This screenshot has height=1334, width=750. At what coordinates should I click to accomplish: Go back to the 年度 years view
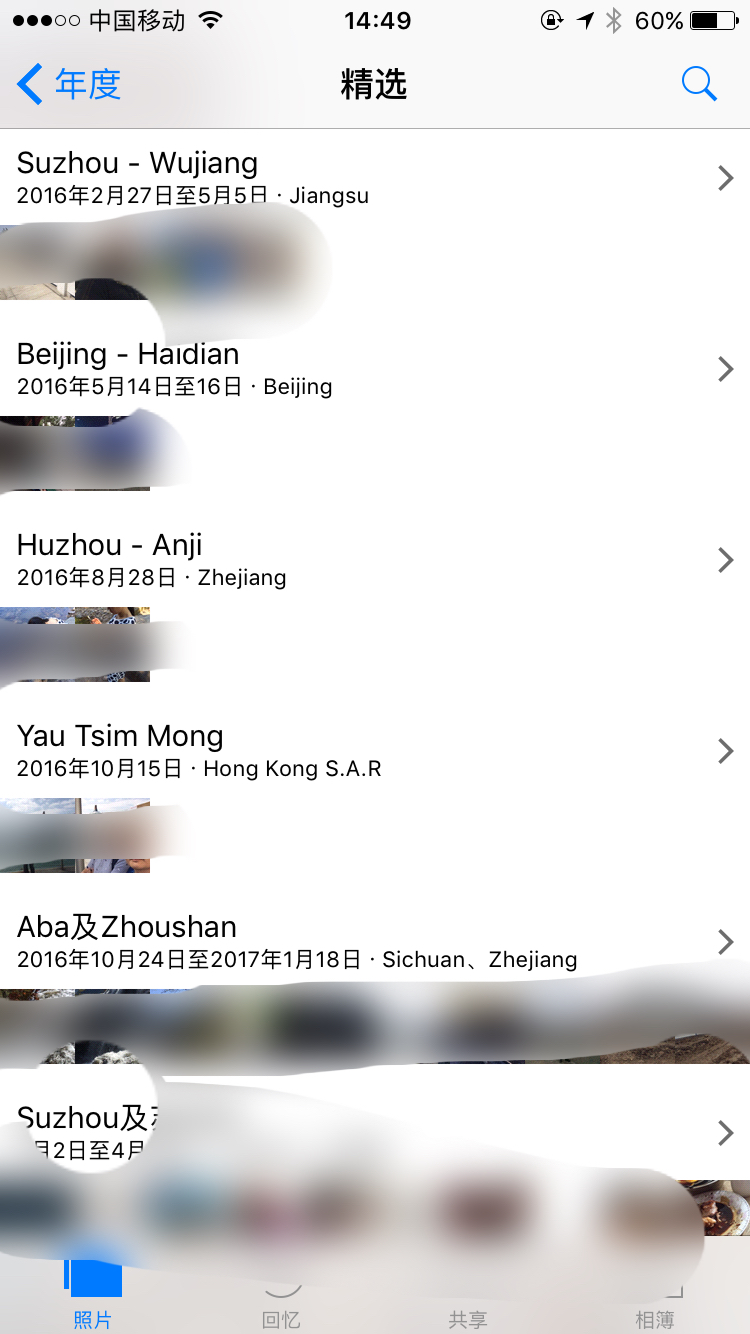(x=70, y=85)
